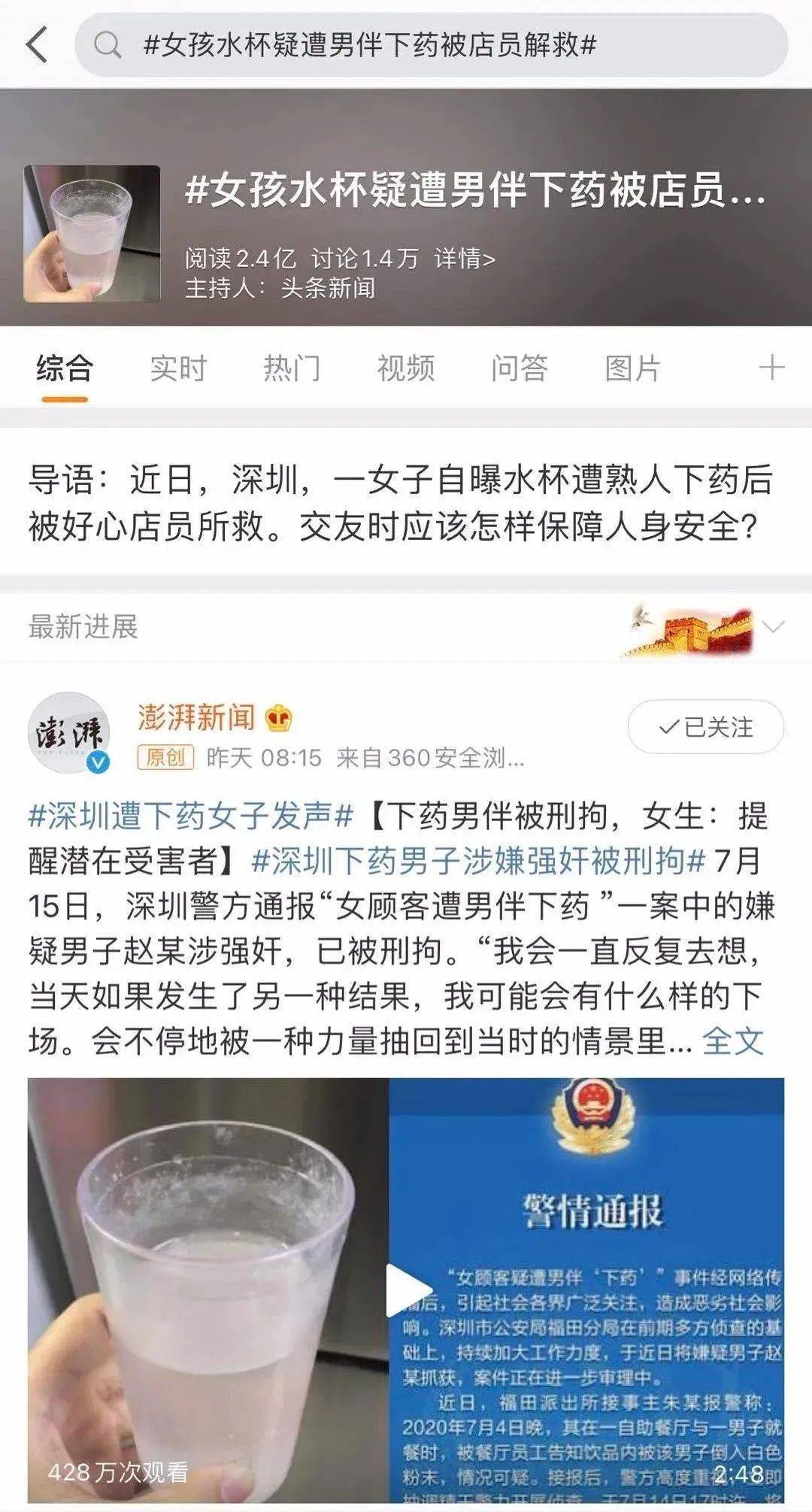Expand the 最新进展 section chevron
The height and width of the screenshot is (1512, 812).
pos(774,626)
